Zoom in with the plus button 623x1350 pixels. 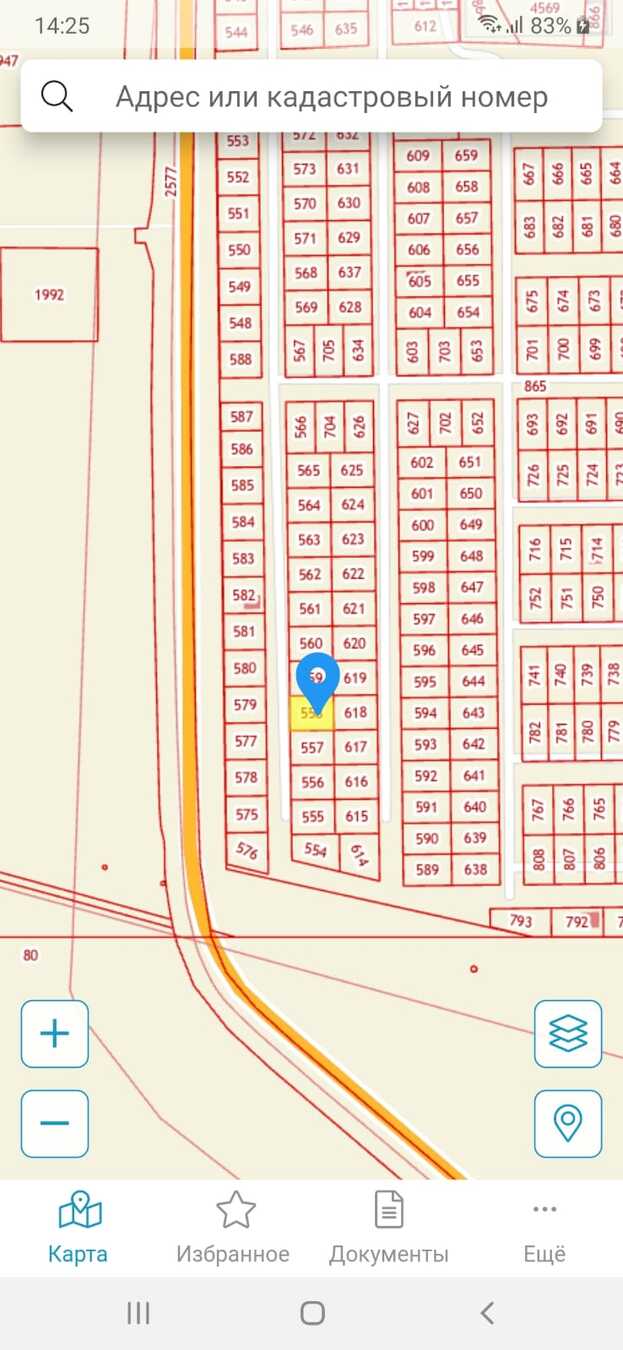[x=55, y=1034]
